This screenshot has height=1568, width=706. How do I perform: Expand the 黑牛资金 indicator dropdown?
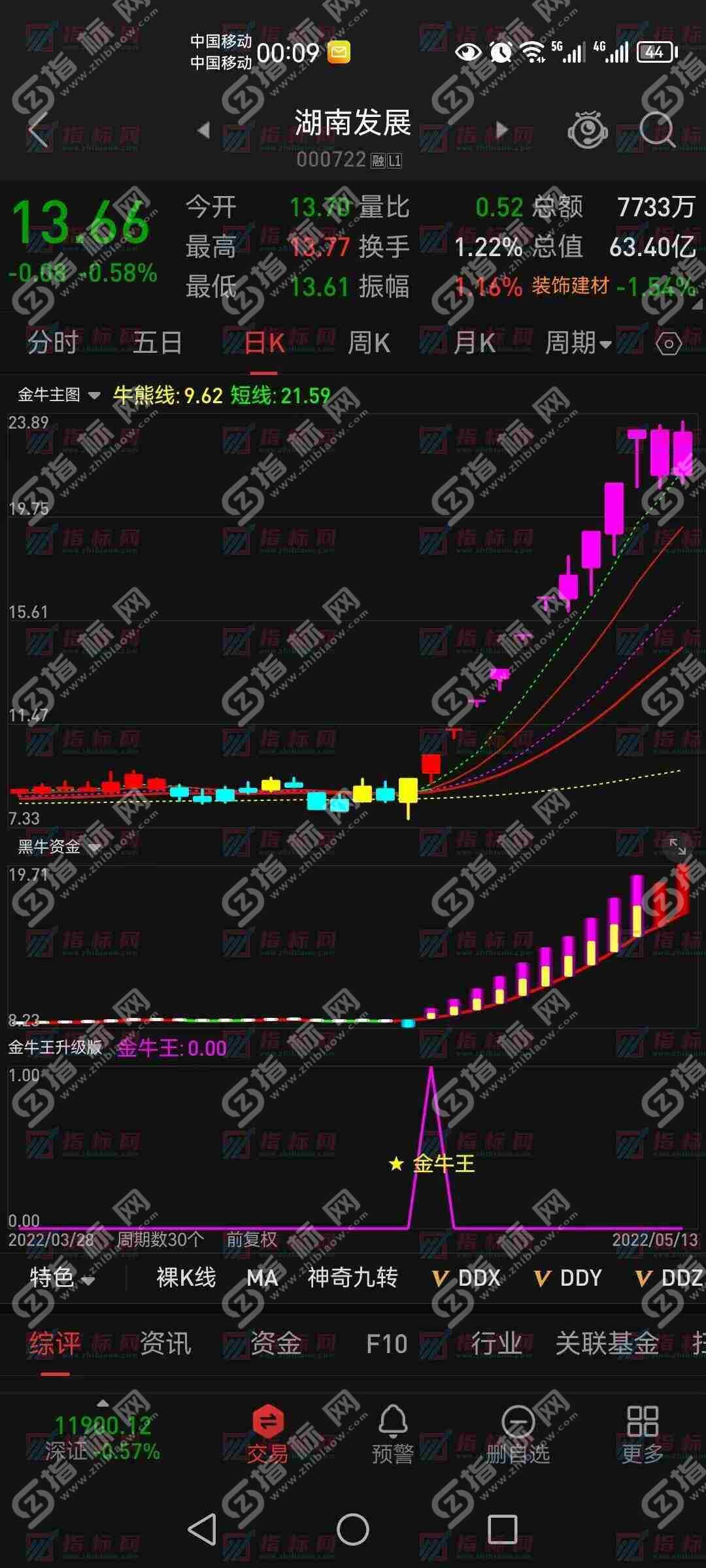59,847
